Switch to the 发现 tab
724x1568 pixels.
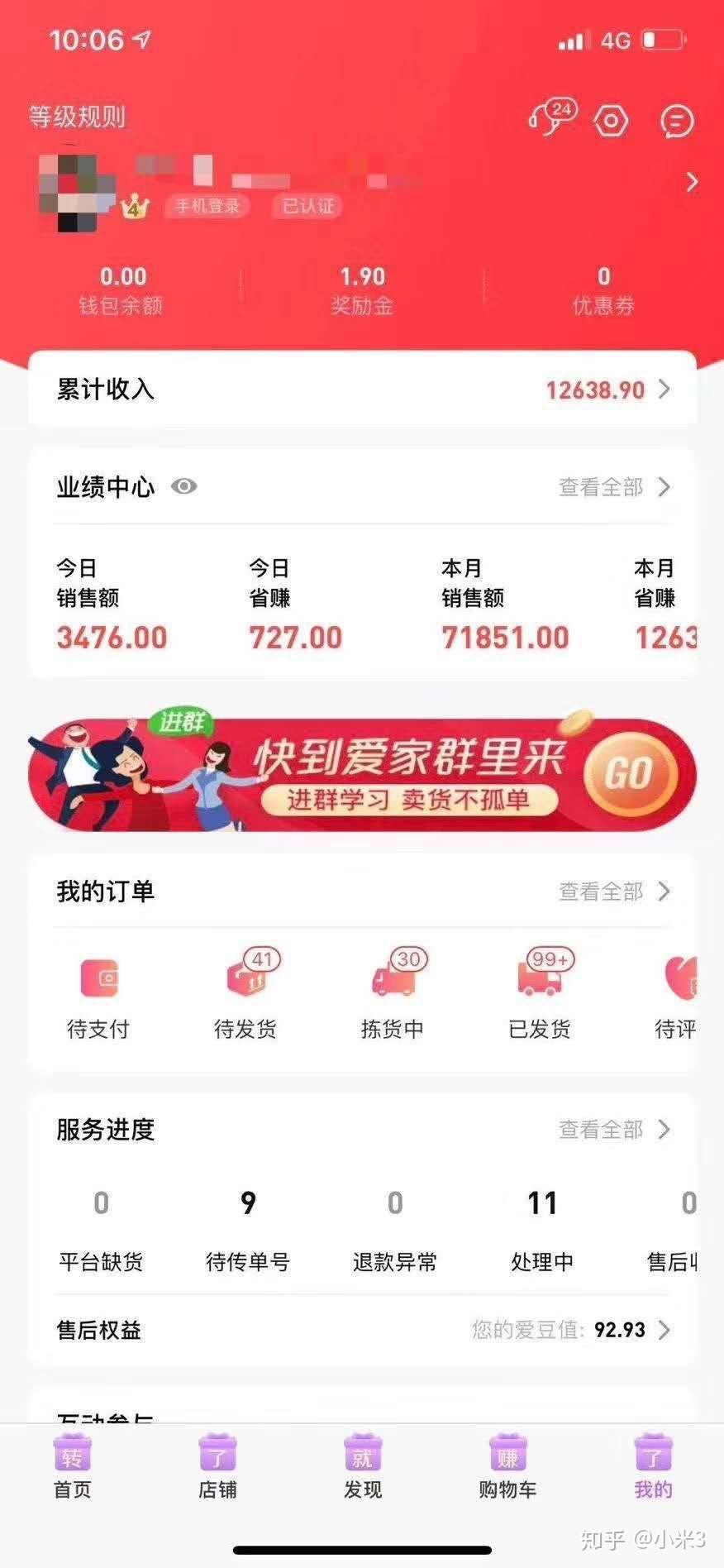click(x=362, y=1467)
